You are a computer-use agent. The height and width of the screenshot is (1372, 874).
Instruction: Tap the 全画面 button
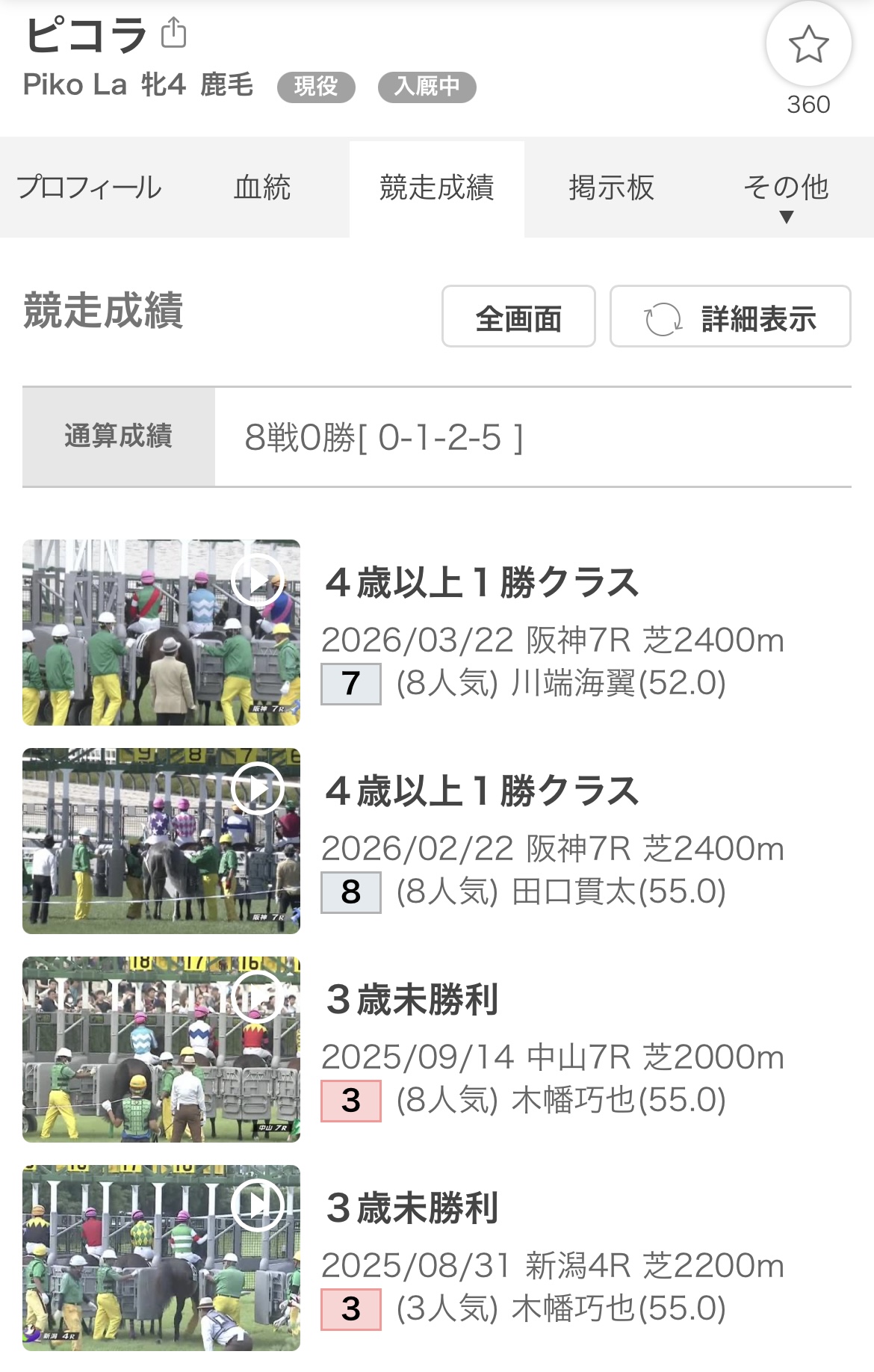[518, 317]
